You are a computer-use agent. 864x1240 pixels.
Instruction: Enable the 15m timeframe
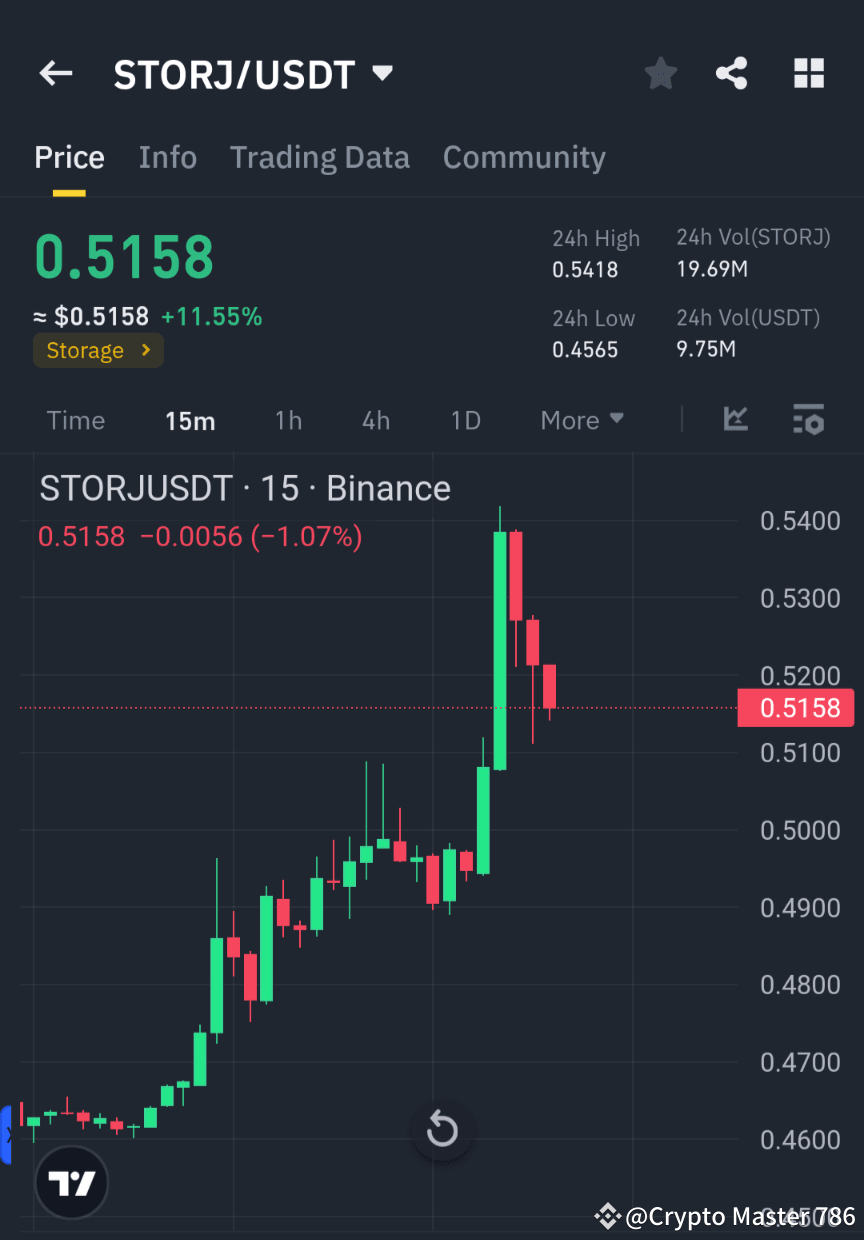pos(190,420)
